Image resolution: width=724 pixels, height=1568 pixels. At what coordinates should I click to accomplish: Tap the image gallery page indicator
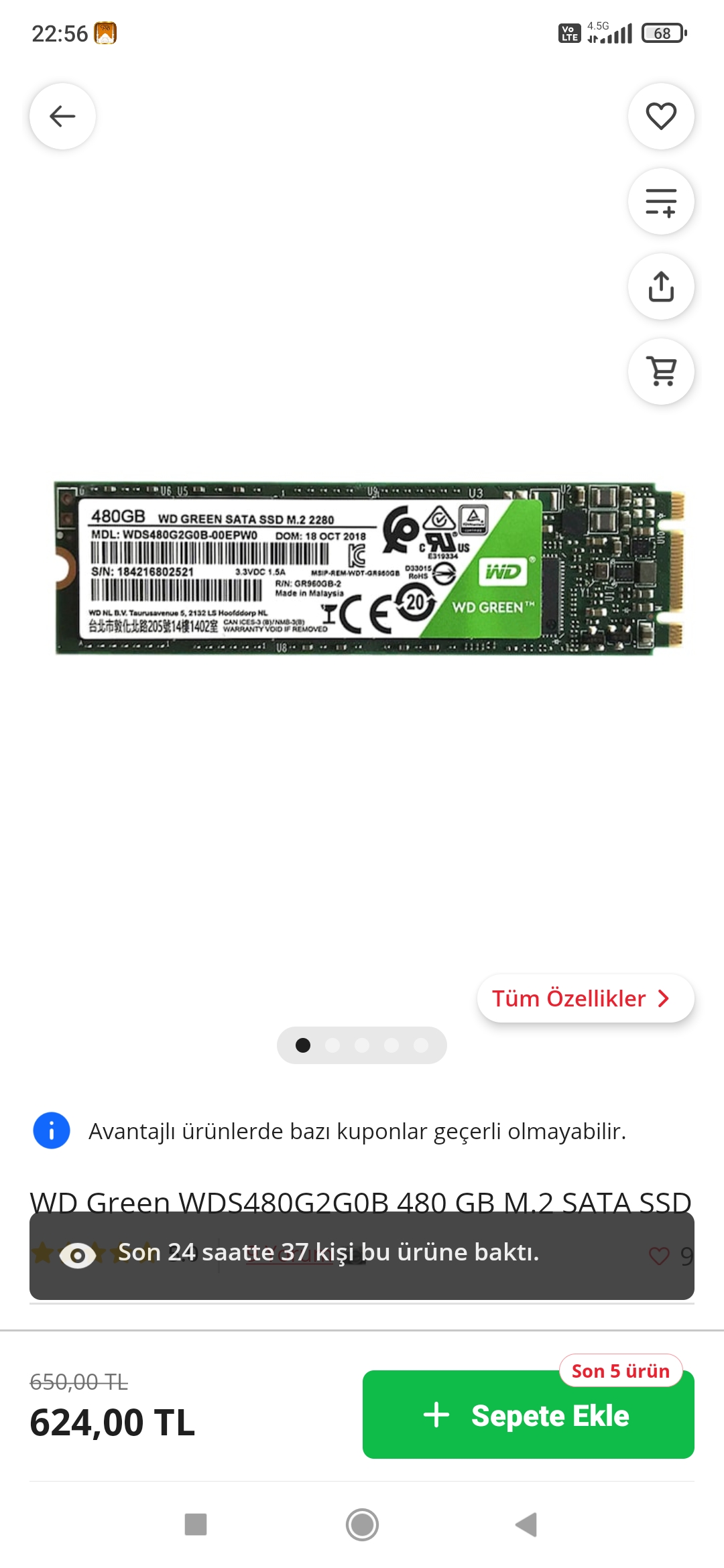tap(362, 1045)
